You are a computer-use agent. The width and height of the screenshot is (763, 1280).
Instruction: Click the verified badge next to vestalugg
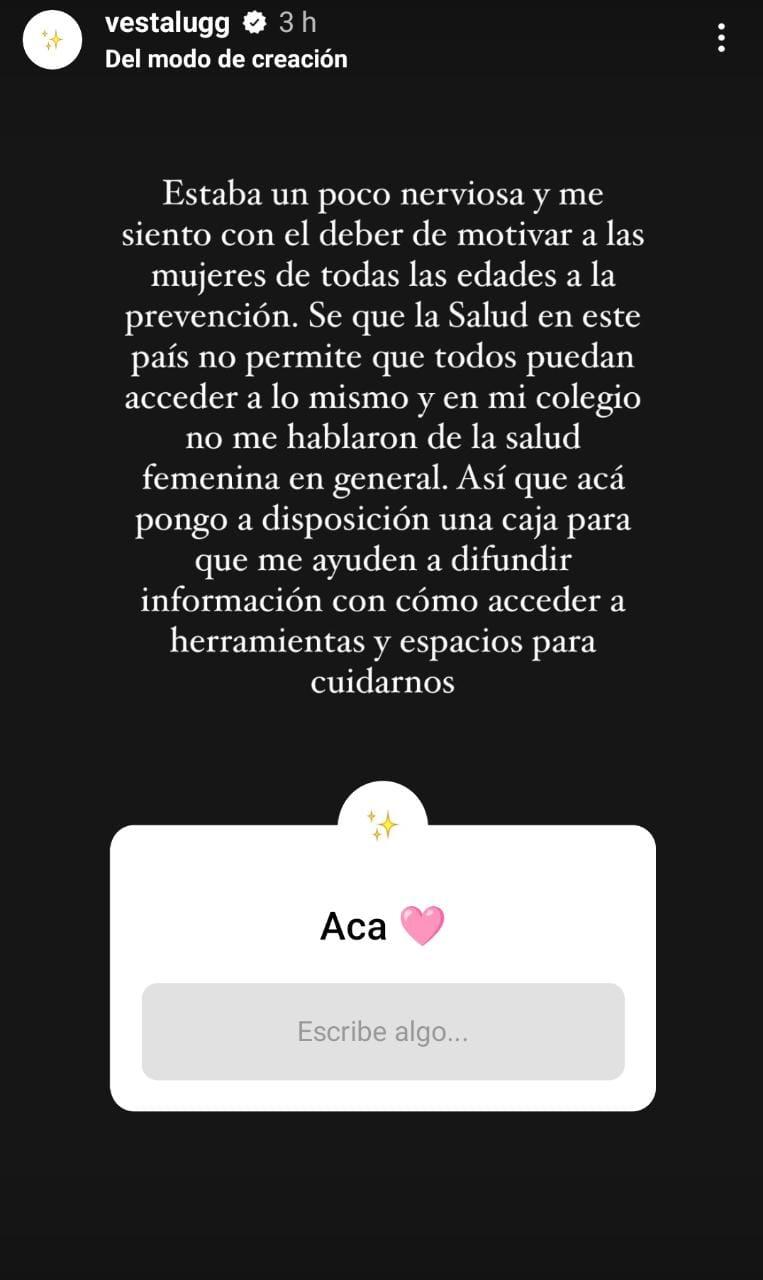254,22
